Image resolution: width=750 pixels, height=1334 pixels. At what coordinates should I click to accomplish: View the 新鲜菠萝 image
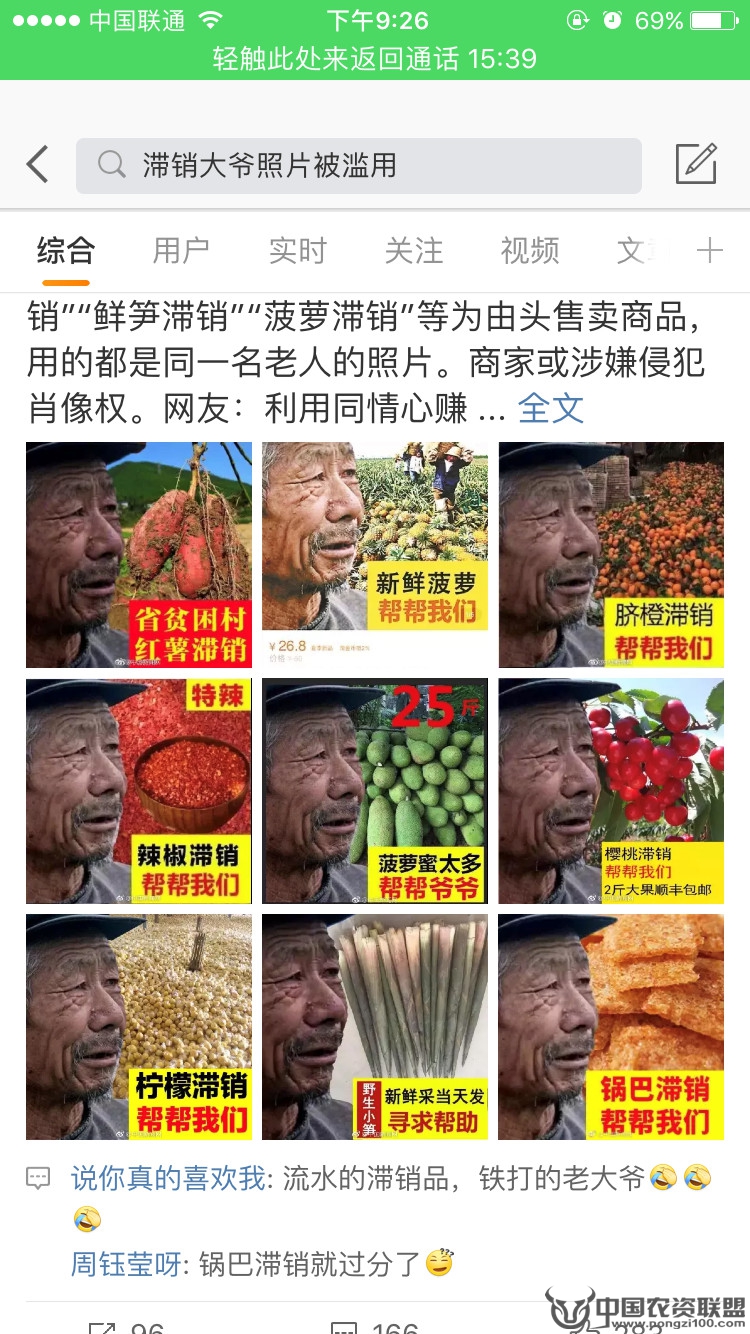click(375, 555)
